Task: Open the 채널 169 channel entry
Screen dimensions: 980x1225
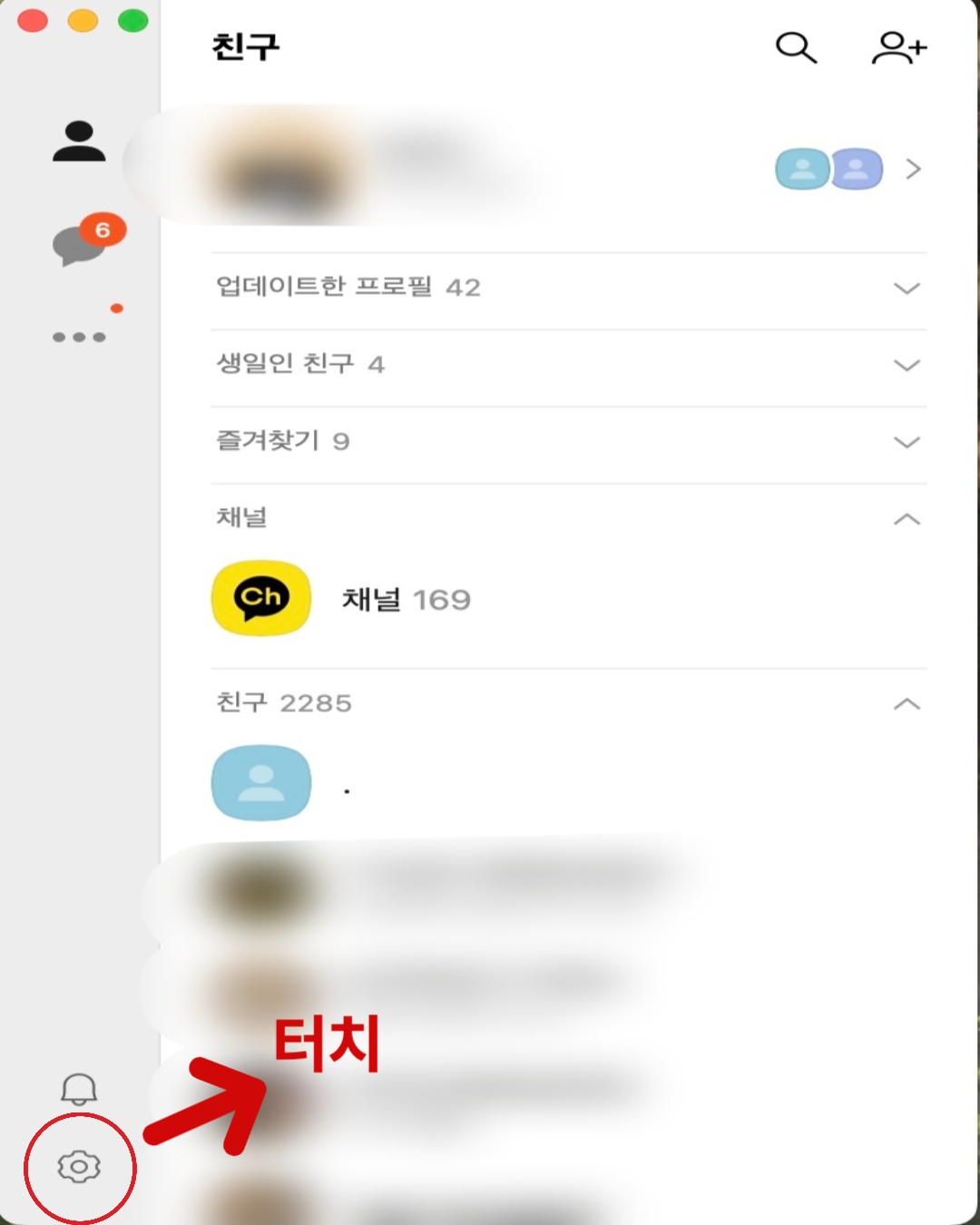Action: click(x=407, y=598)
